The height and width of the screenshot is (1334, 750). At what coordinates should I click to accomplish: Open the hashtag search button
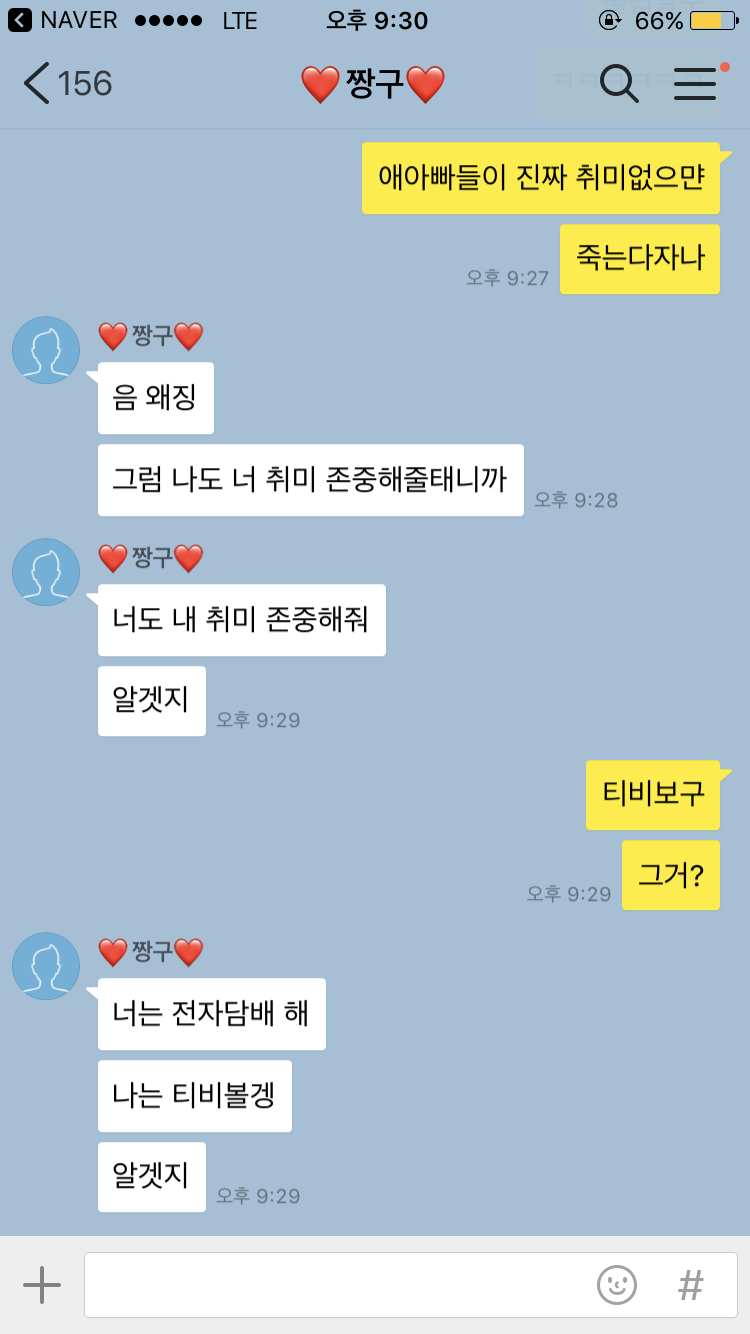point(691,1285)
